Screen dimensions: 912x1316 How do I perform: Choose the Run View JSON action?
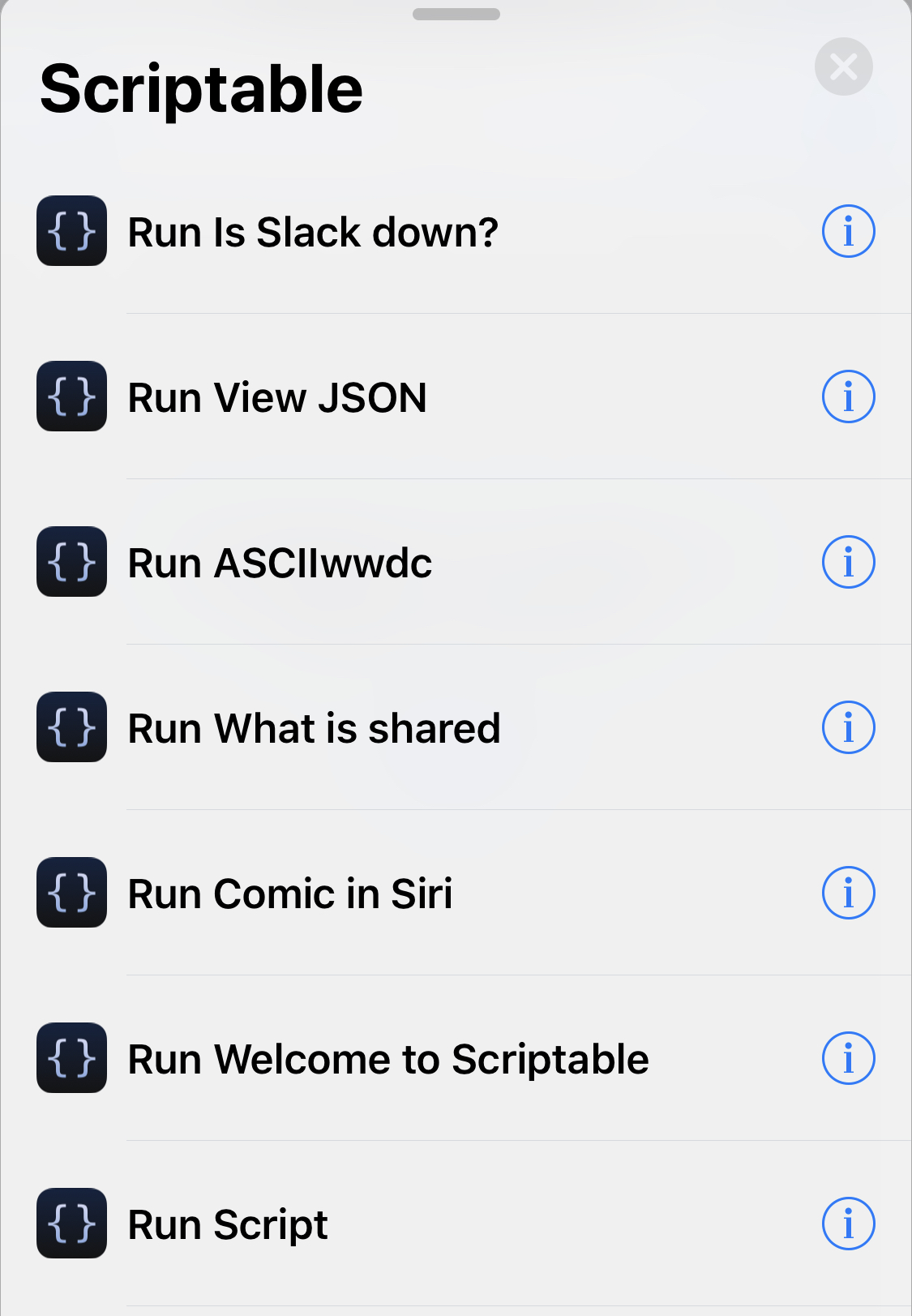(x=277, y=397)
